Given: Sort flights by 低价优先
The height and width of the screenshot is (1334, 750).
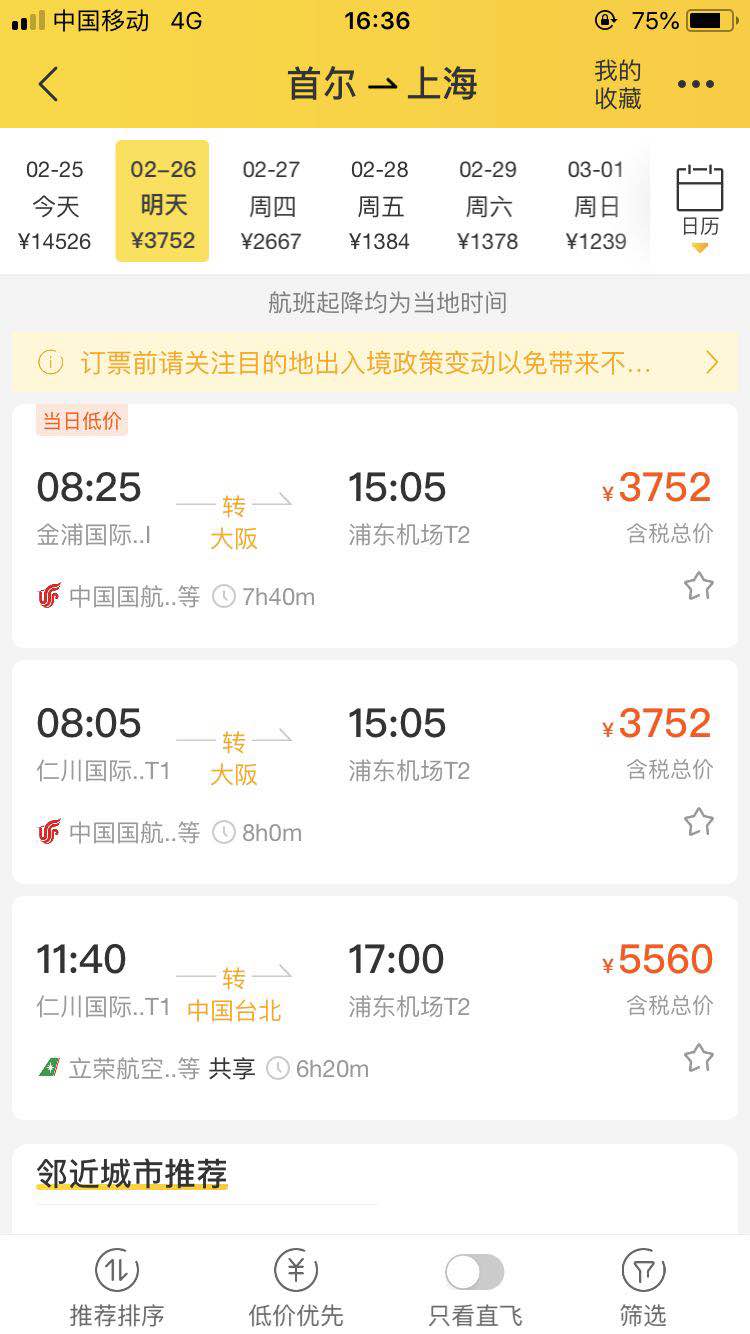Looking at the screenshot, I should (295, 1288).
